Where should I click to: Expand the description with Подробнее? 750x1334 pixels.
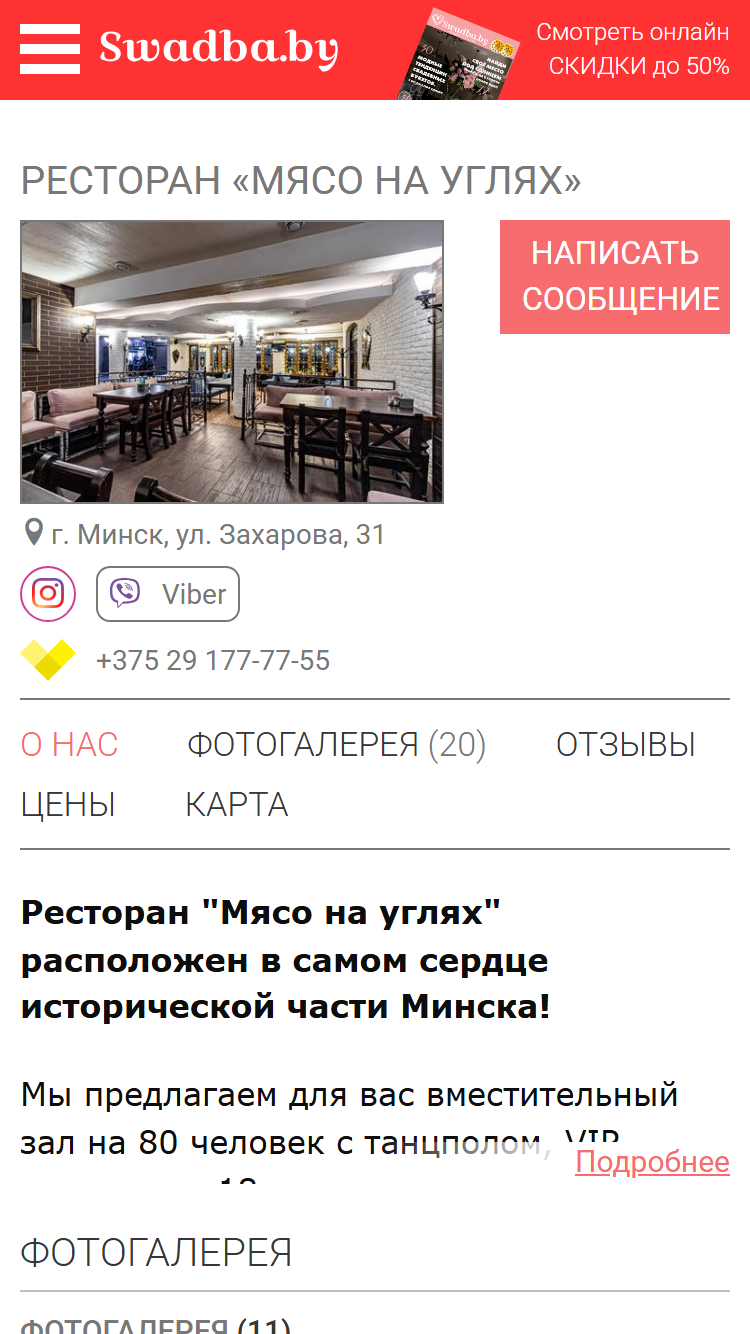point(652,1162)
